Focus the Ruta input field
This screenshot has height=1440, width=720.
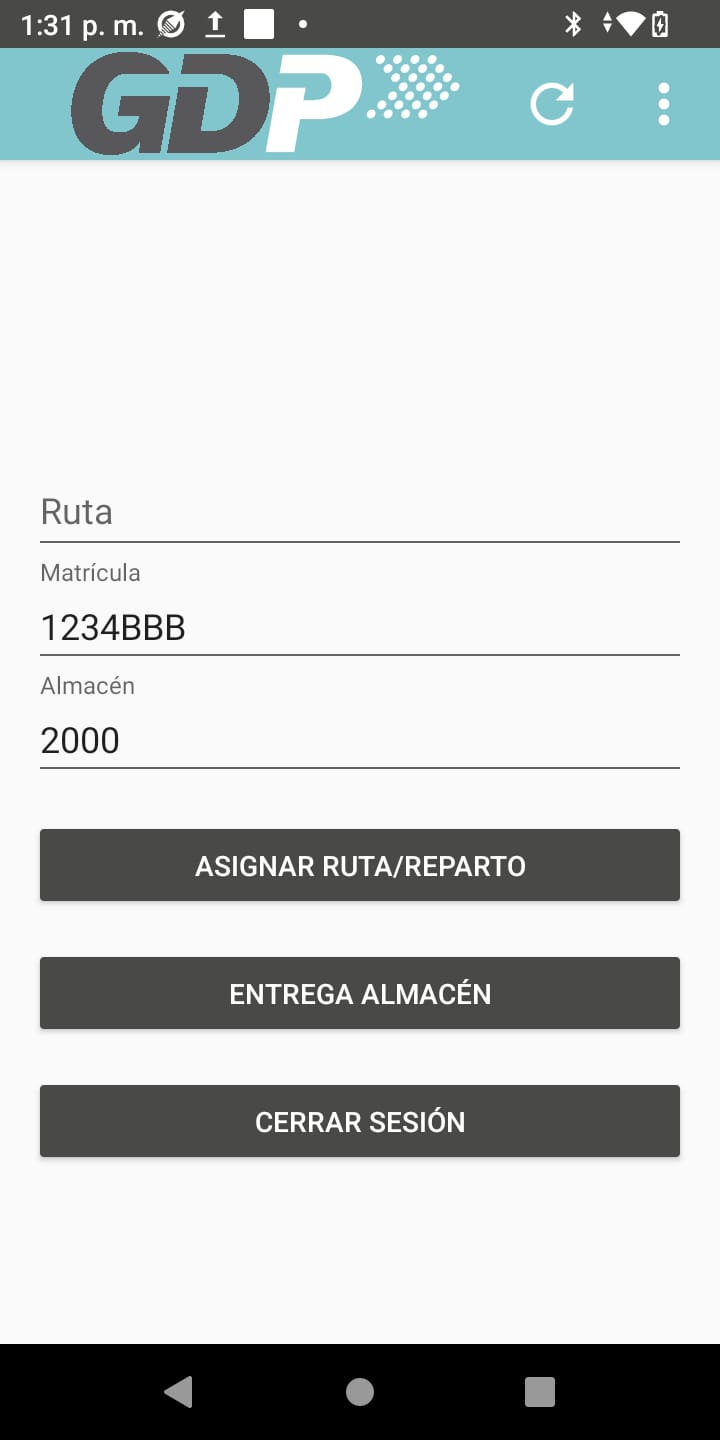coord(360,513)
